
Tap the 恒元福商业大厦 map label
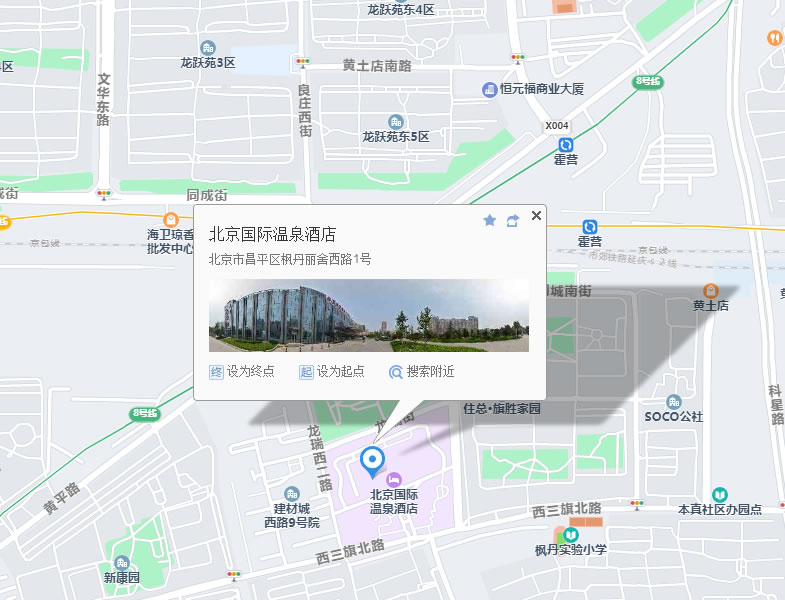click(x=533, y=90)
